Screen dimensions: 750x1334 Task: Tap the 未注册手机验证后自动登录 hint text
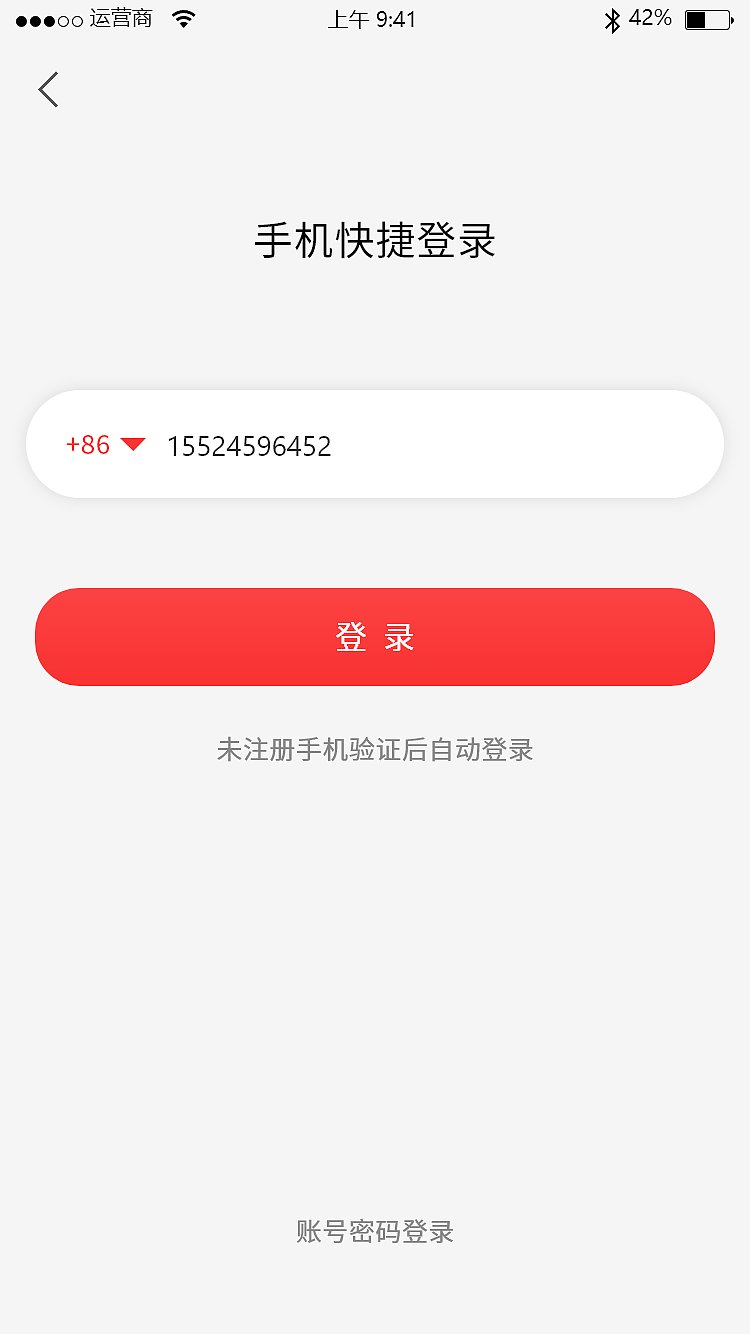click(375, 750)
